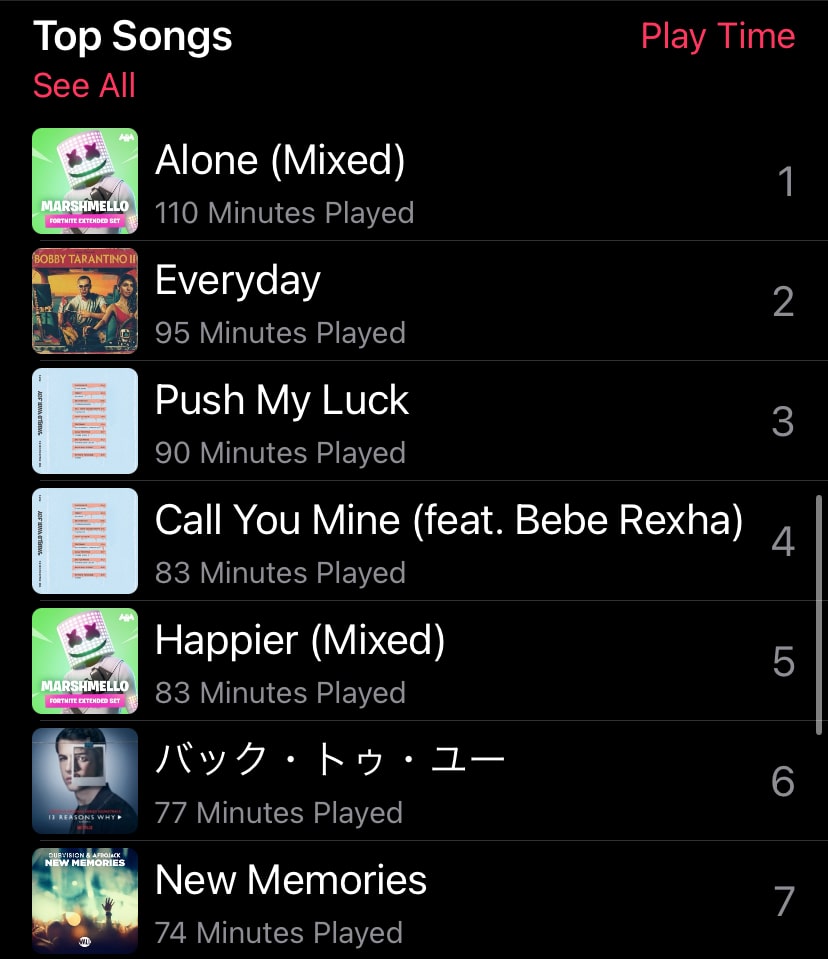Open the song New Memories
The height and width of the screenshot is (959, 828).
(x=290, y=880)
